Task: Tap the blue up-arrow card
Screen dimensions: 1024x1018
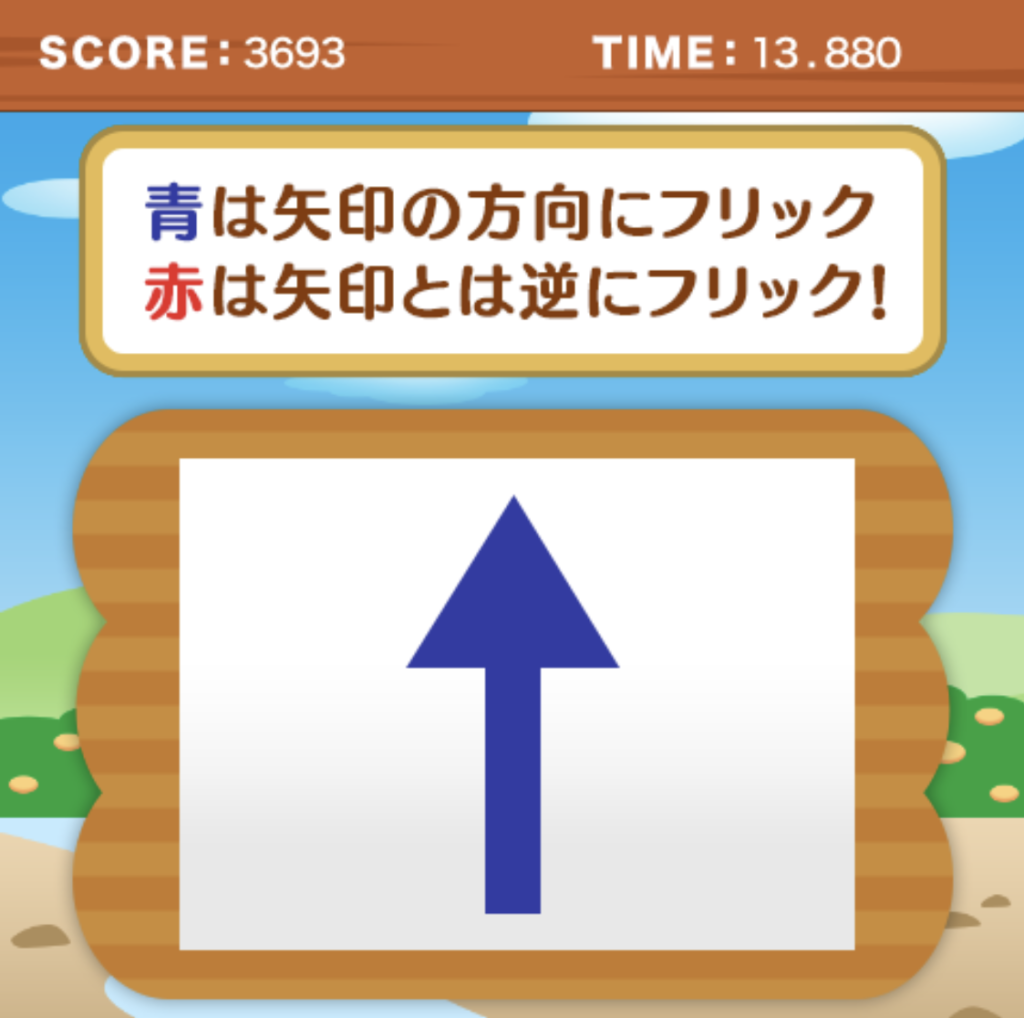Action: [515, 703]
